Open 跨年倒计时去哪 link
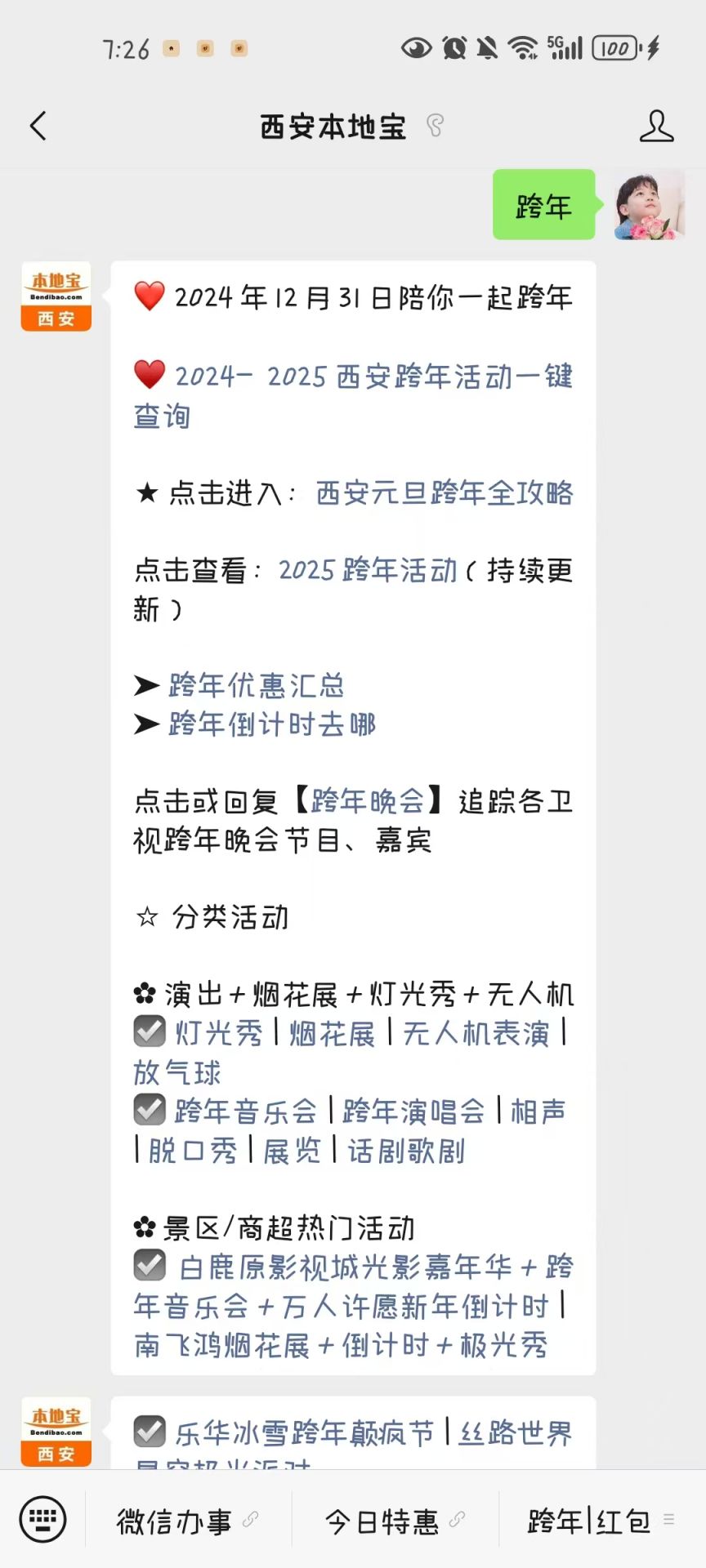This screenshot has width=706, height=1568. (x=272, y=724)
